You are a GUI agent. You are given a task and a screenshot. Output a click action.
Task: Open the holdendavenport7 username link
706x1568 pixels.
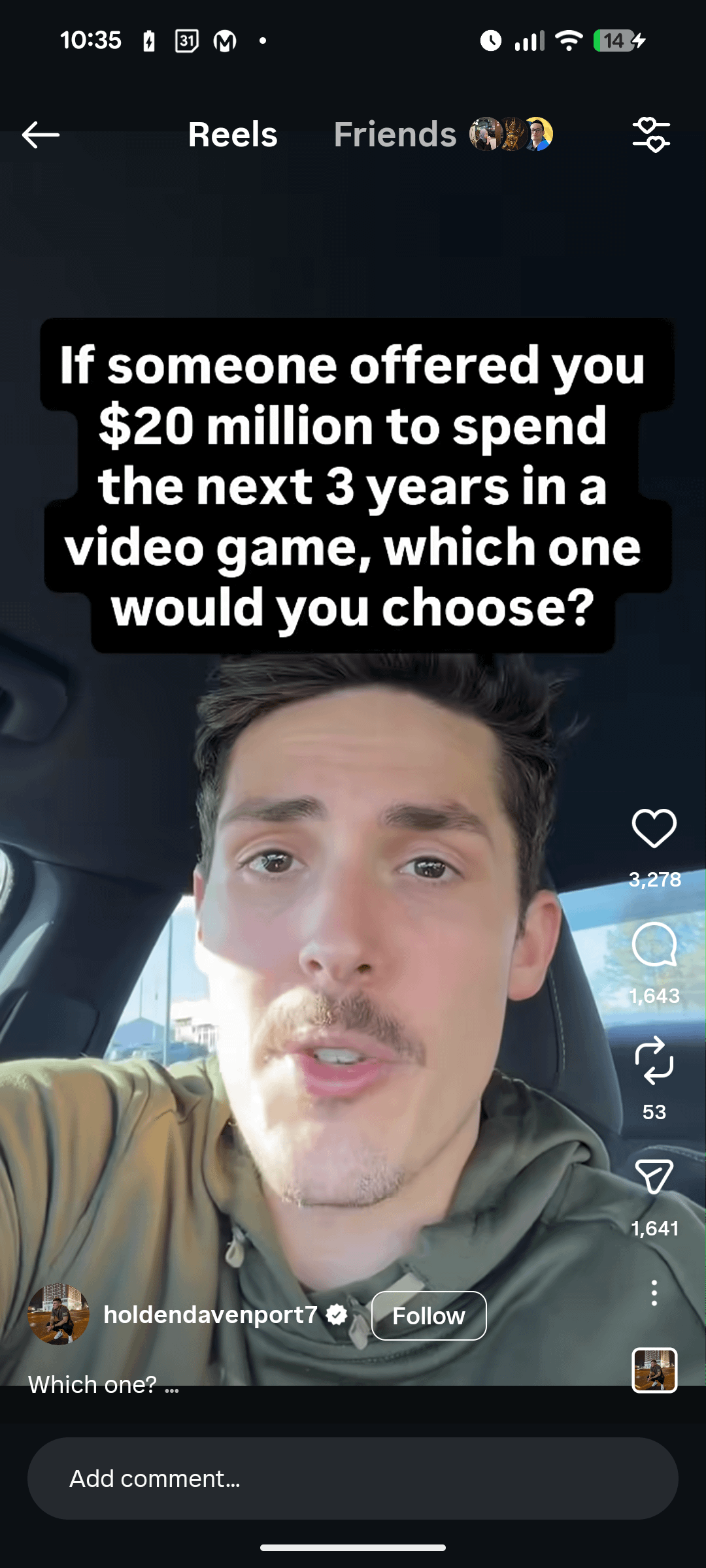tap(210, 1315)
